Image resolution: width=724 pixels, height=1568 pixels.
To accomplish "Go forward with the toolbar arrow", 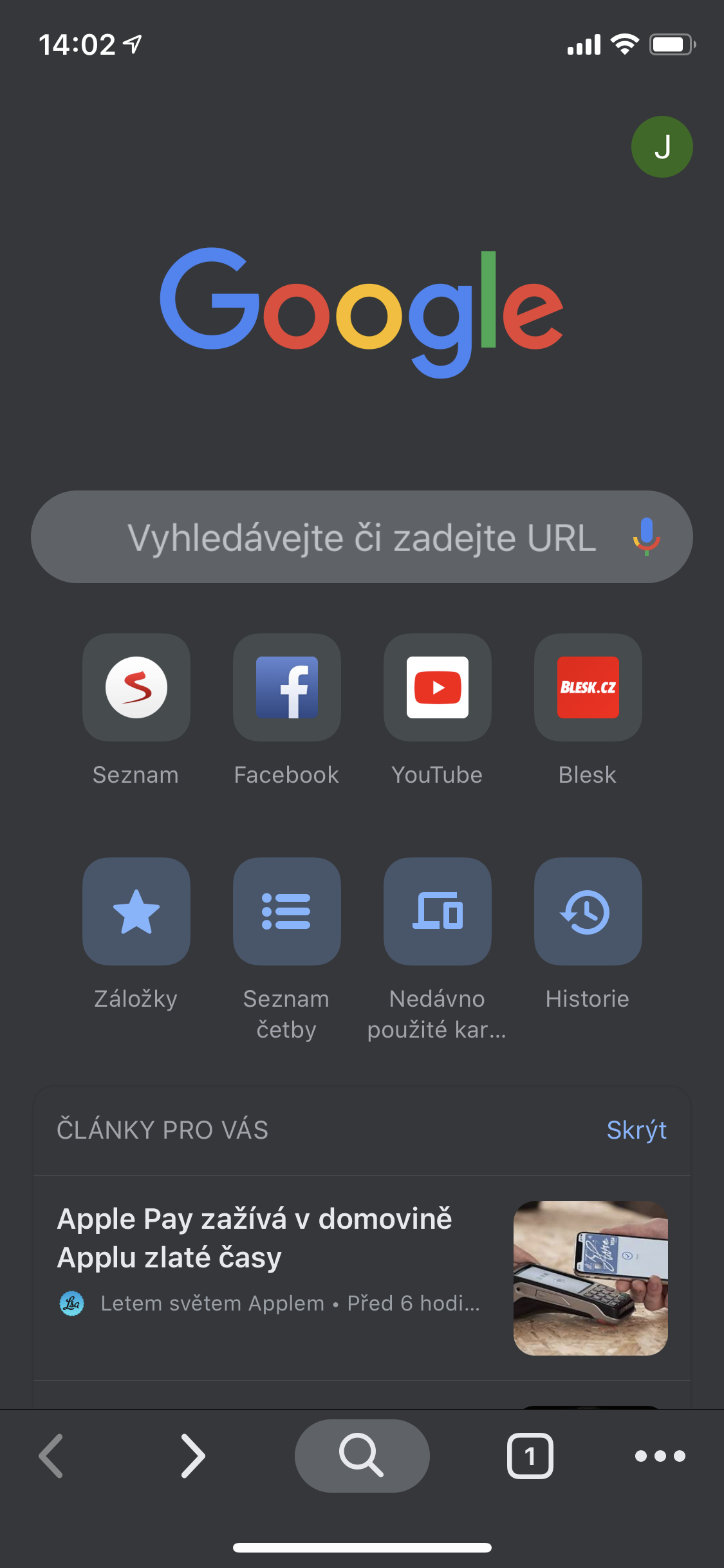I will point(192,1456).
